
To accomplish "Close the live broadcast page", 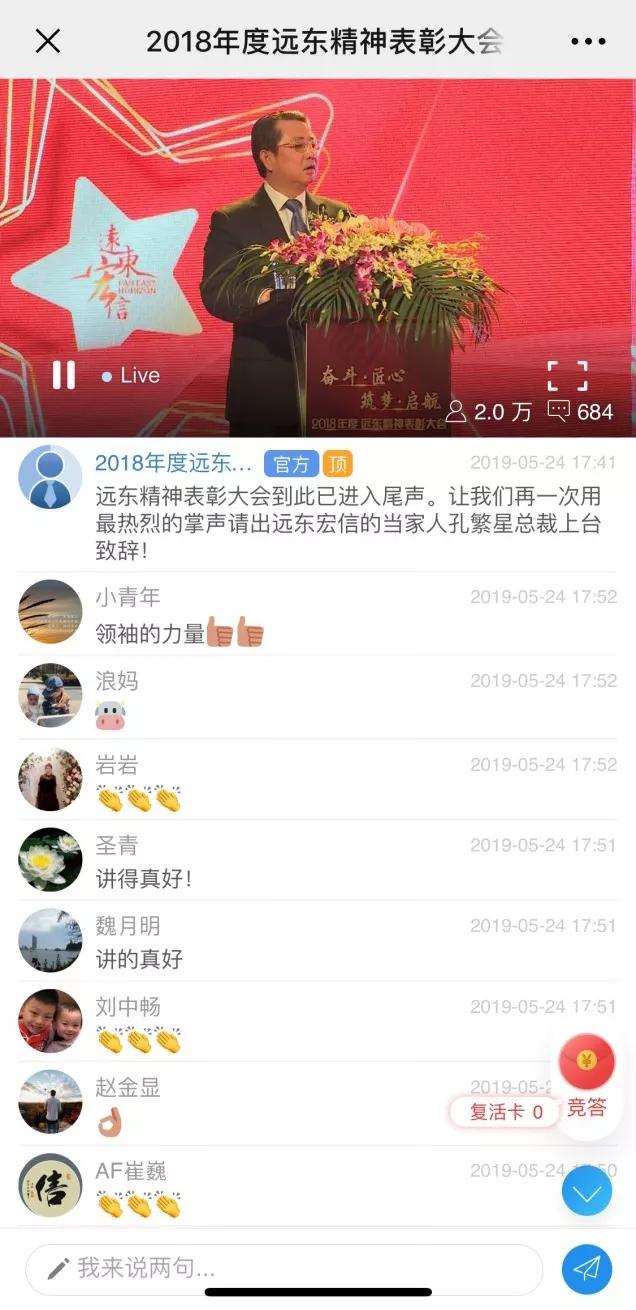I will coord(48,41).
